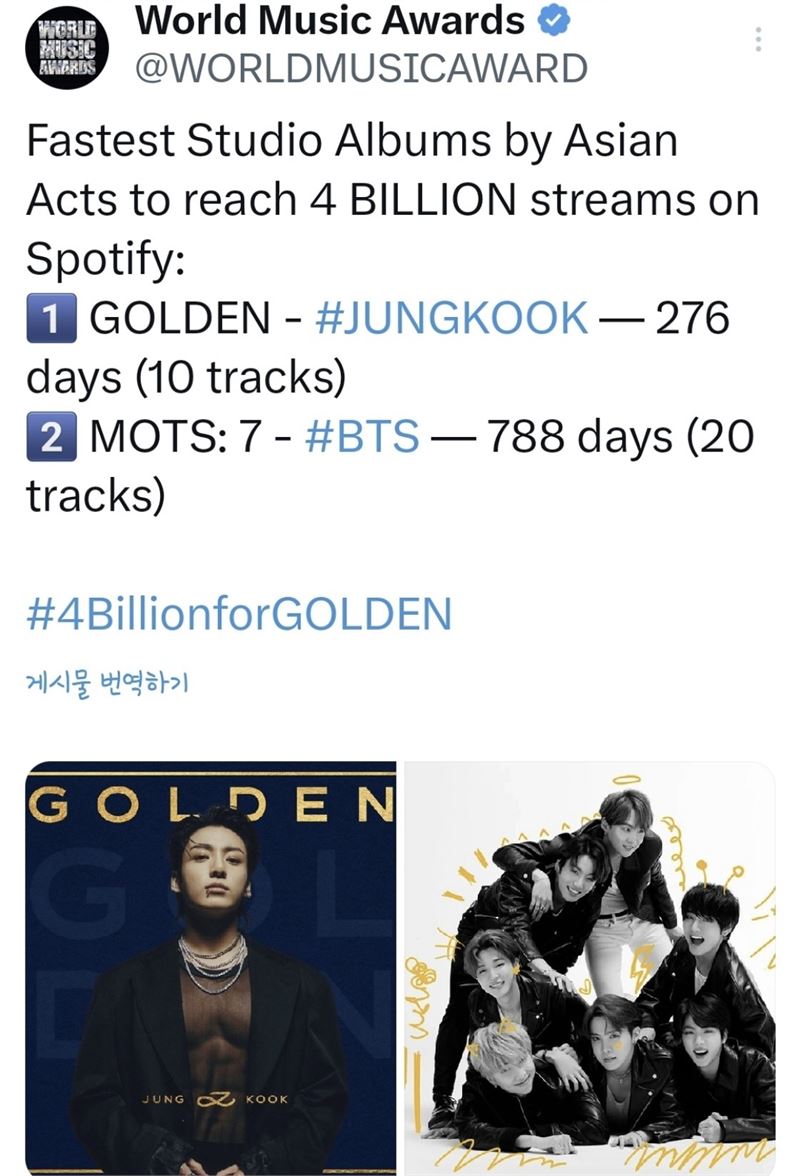Image resolution: width=800 pixels, height=1176 pixels.
Task: View the GOLDEN album cover image
Action: [211, 968]
